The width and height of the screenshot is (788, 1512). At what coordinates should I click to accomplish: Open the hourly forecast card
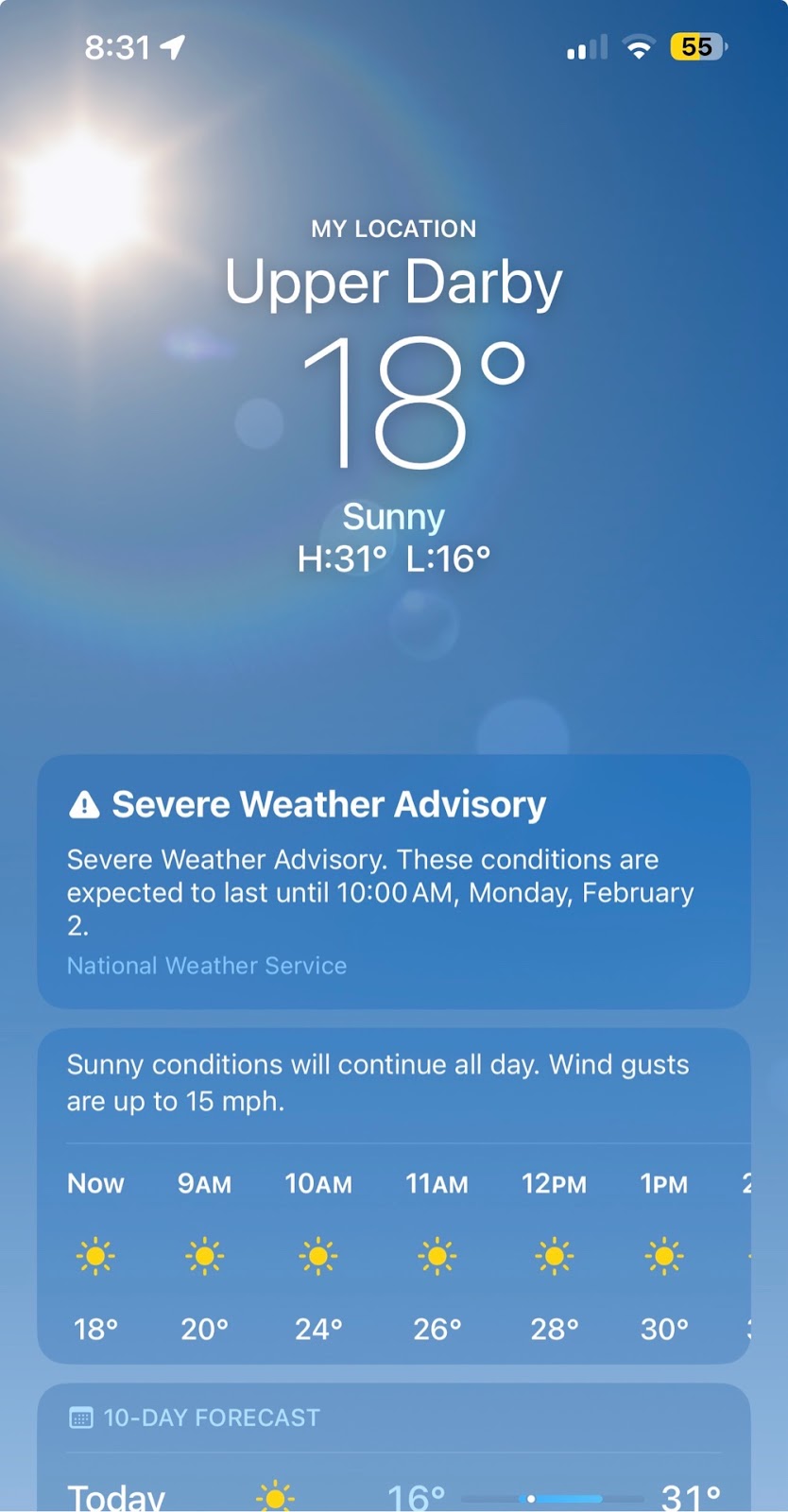point(393,1257)
